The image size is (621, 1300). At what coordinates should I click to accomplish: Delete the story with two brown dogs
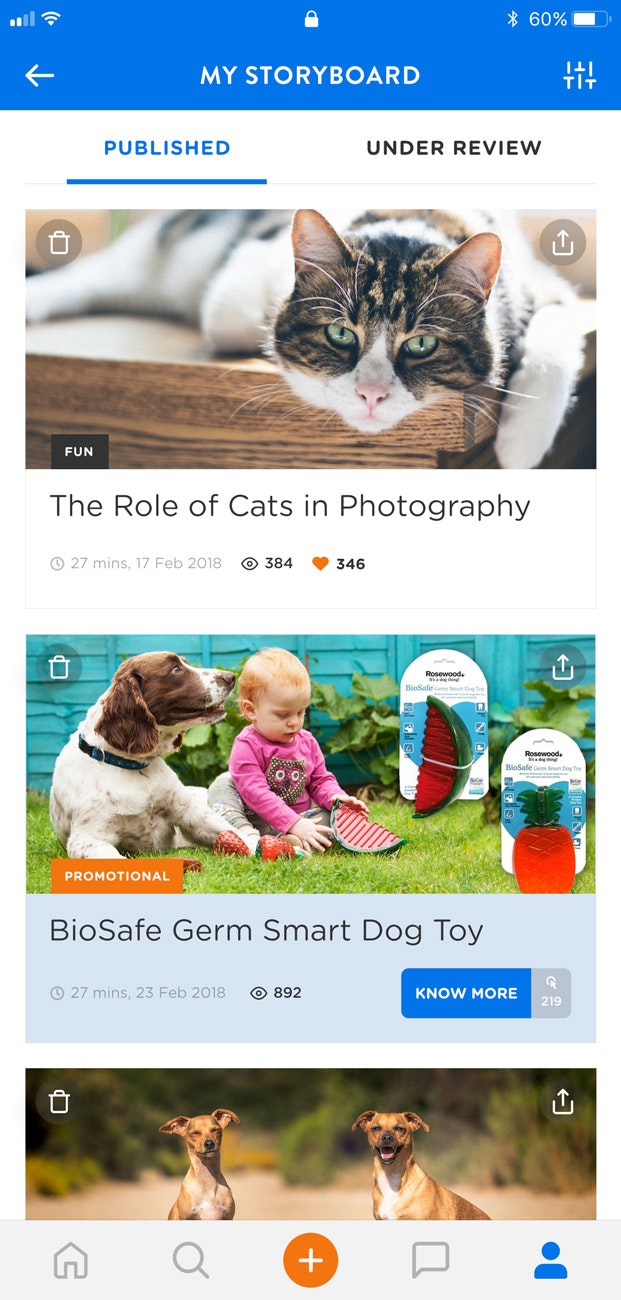pos(59,1101)
